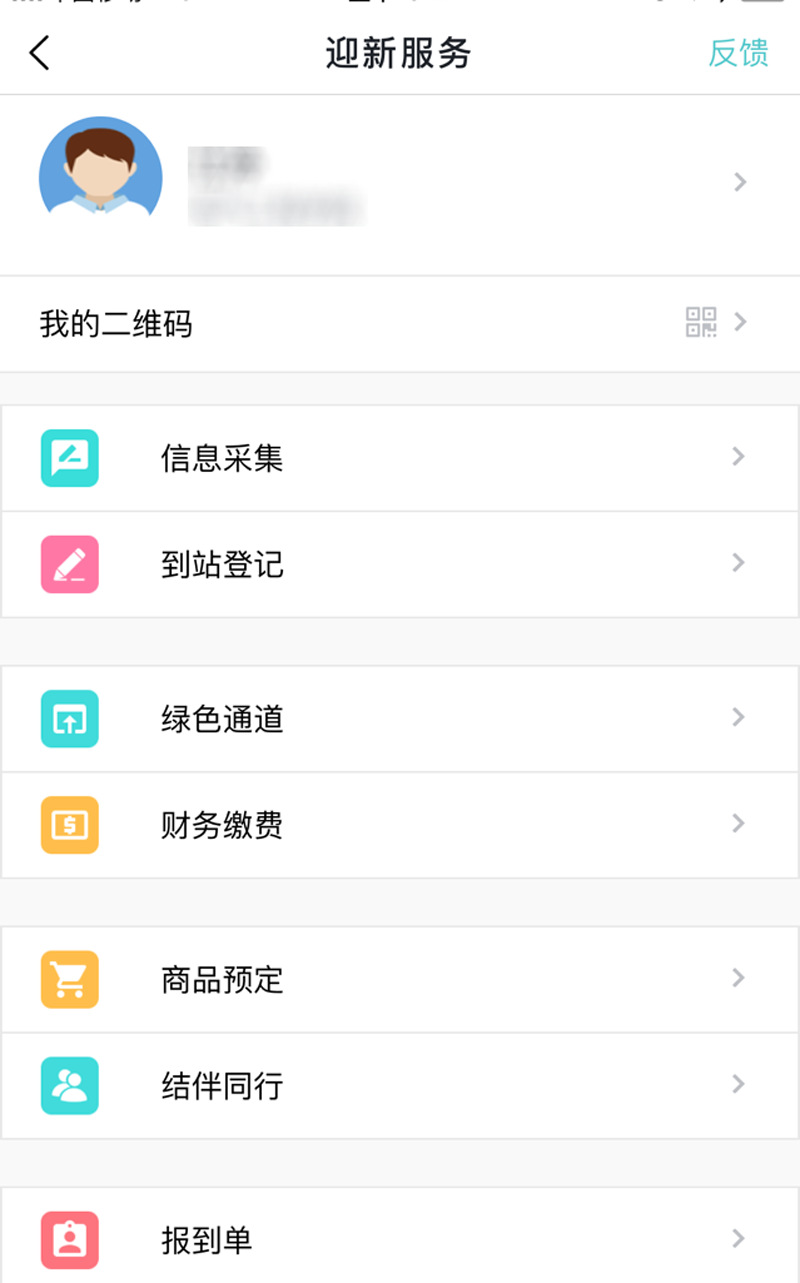Select 结伴同行
The width and height of the screenshot is (800, 1283).
(x=400, y=1085)
